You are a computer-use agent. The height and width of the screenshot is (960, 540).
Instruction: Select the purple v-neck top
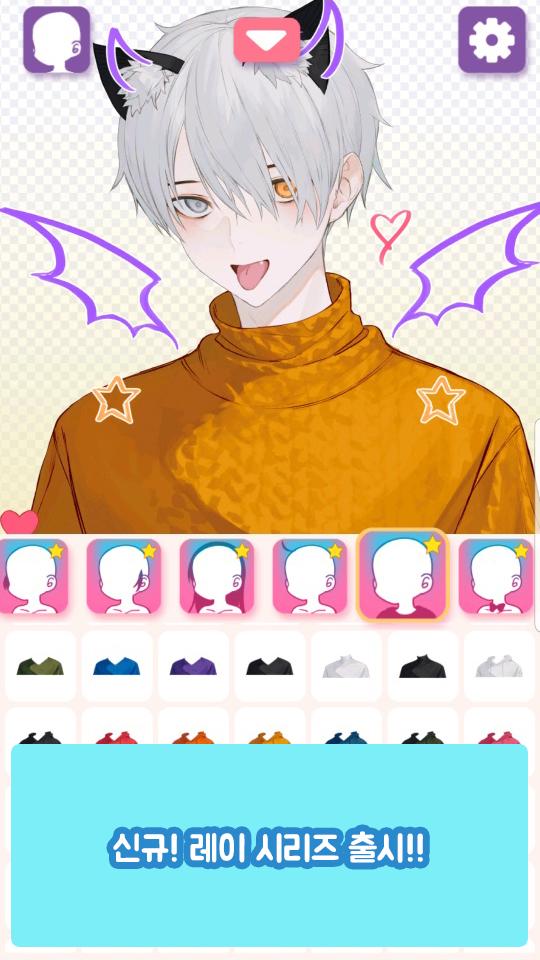[x=193, y=666]
